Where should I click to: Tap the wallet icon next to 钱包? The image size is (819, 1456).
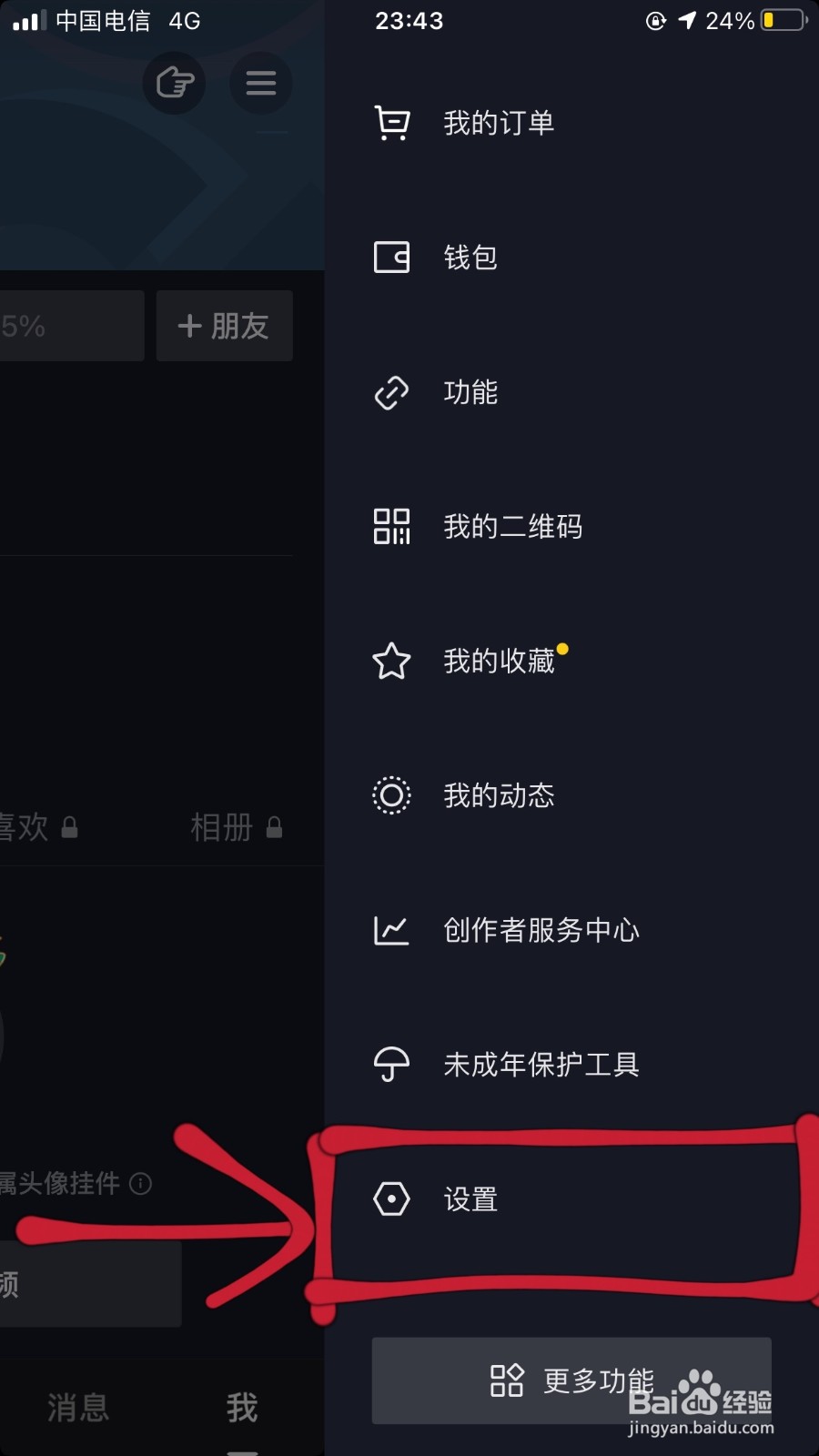(391, 258)
